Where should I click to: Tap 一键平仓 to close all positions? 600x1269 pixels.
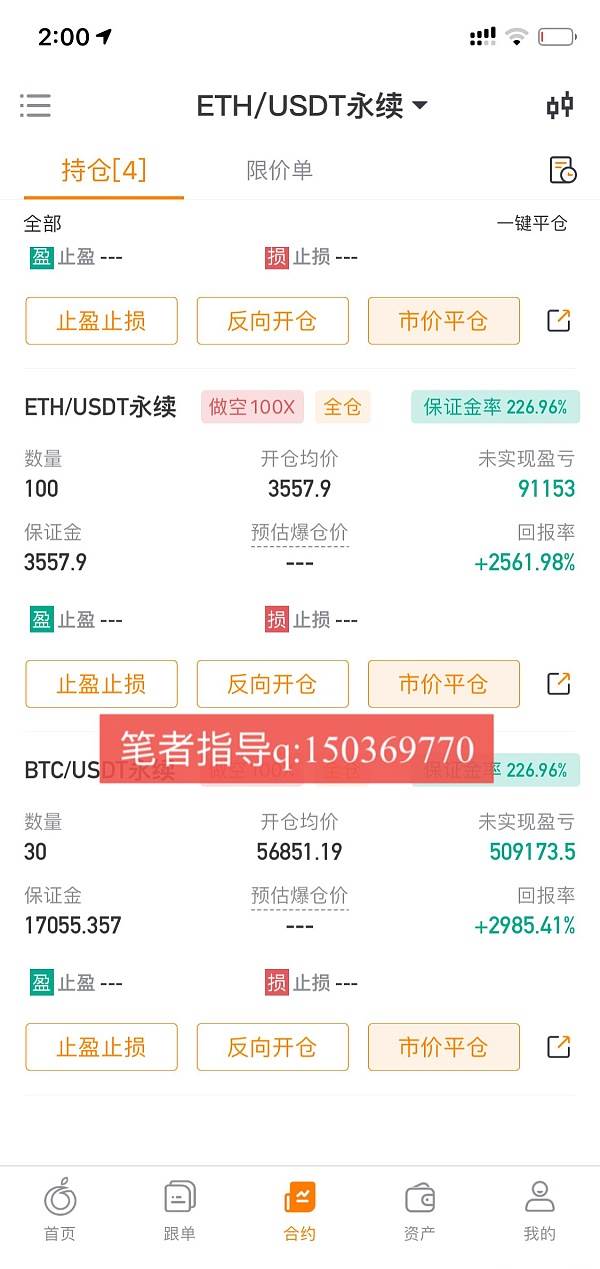tap(532, 224)
